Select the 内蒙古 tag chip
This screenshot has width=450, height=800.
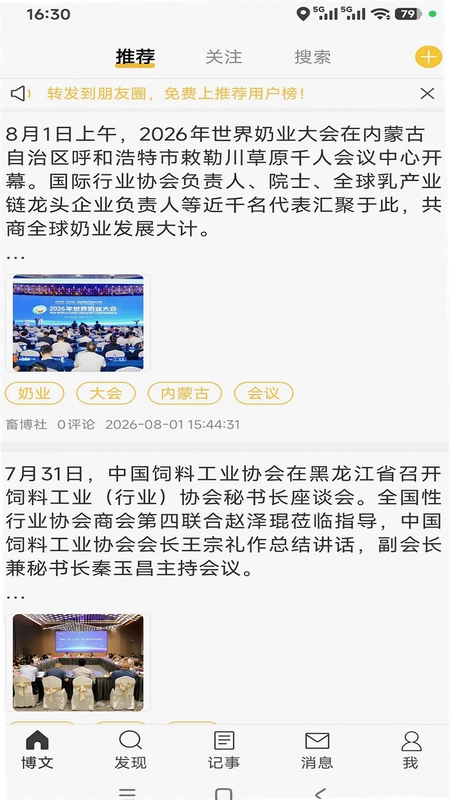[x=185, y=393]
